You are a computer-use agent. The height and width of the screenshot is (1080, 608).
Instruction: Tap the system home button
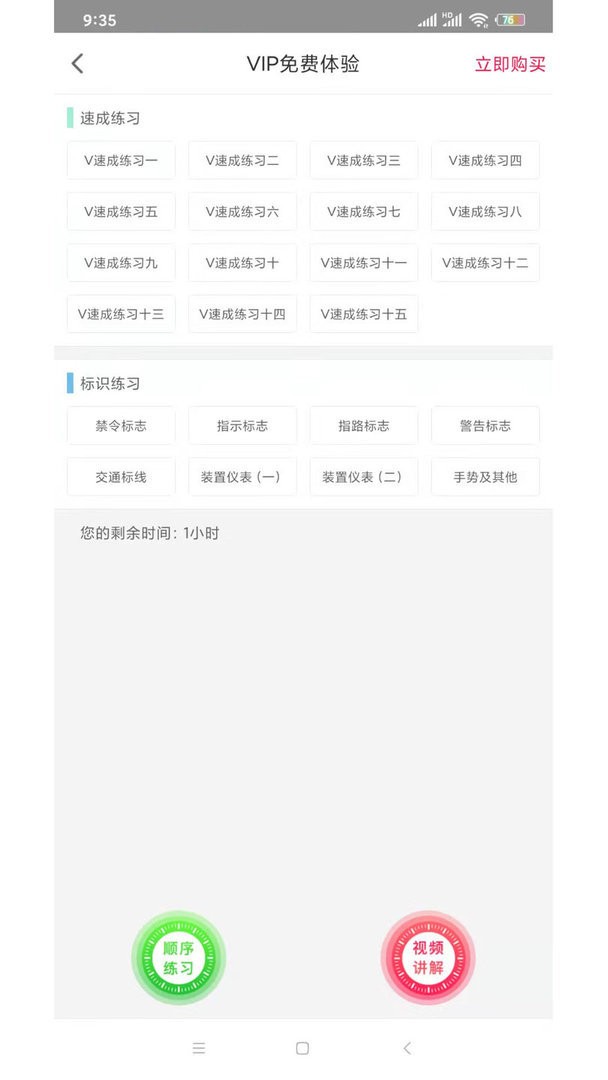tap(302, 1048)
